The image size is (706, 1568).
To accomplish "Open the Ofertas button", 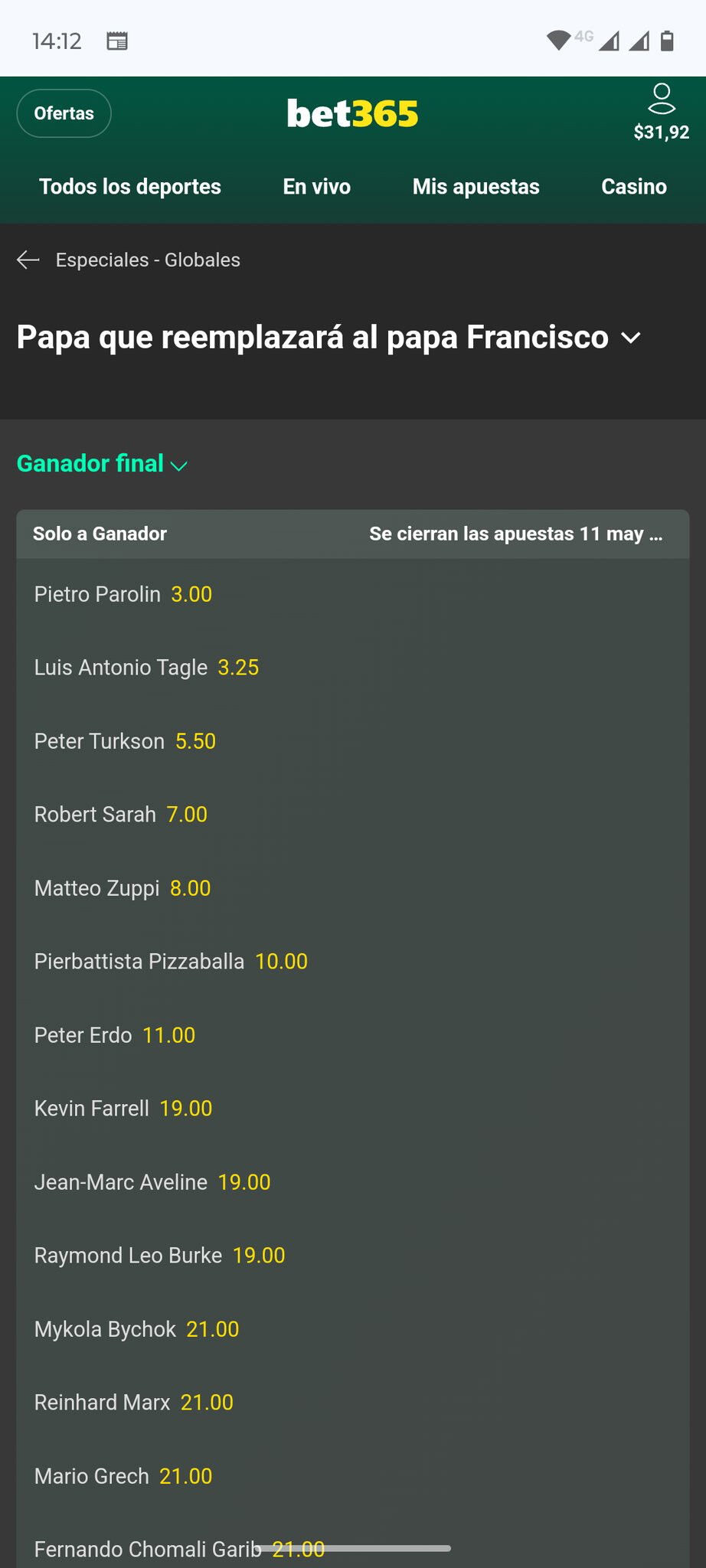I will [x=64, y=113].
